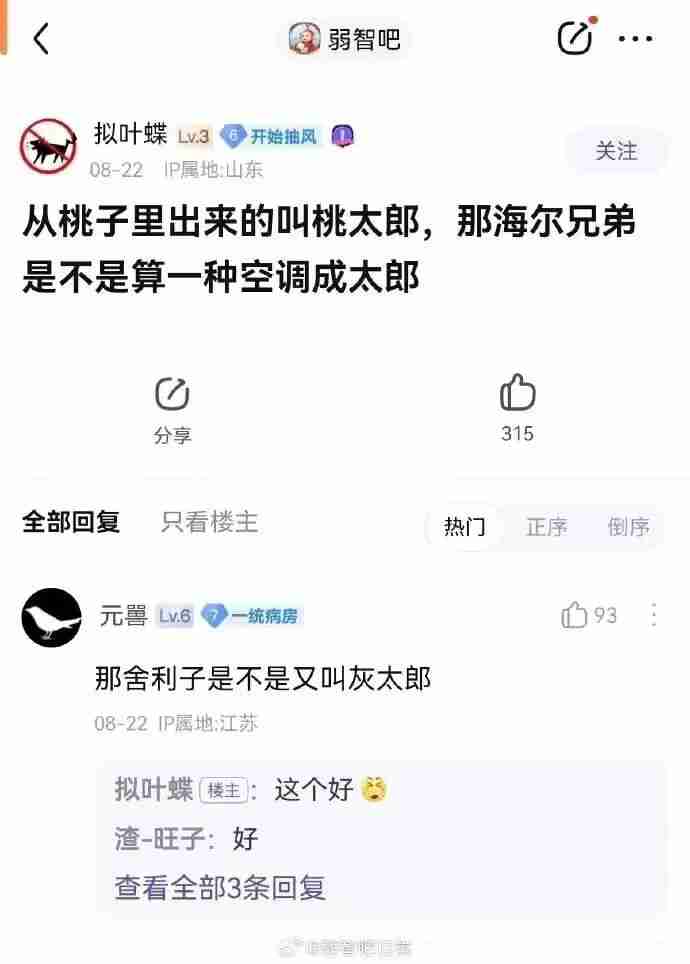Image resolution: width=690 pixels, height=964 pixels.
Task: Open 元嚣's avatar
Action: coord(52,617)
